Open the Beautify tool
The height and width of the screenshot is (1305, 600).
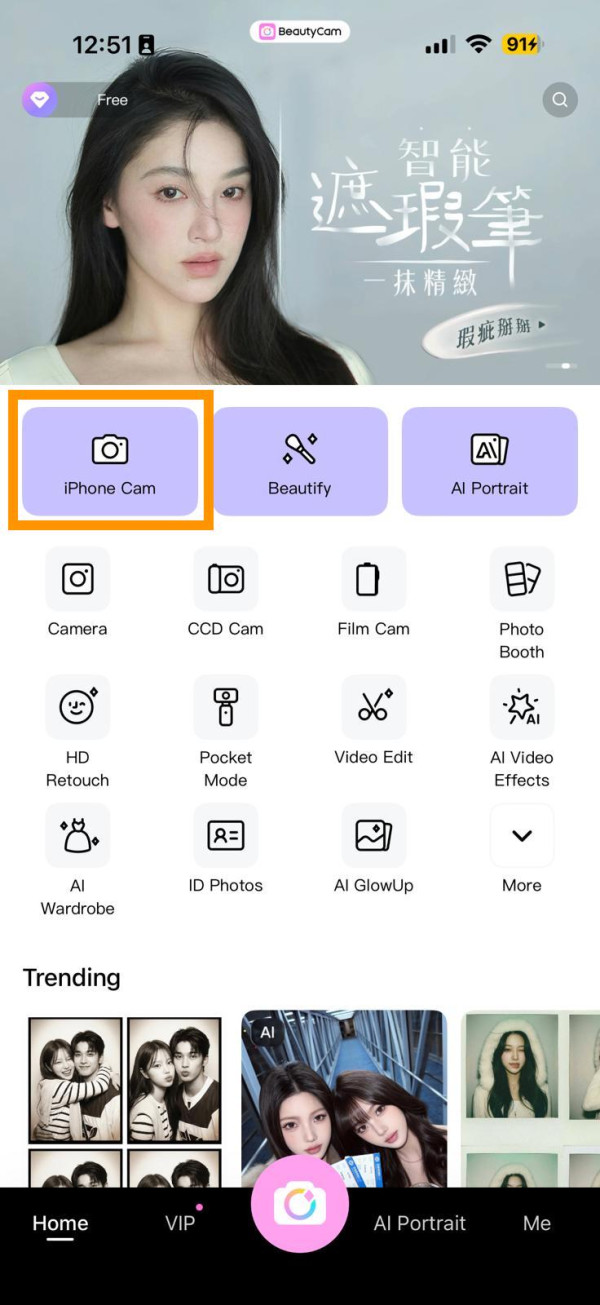click(x=300, y=462)
